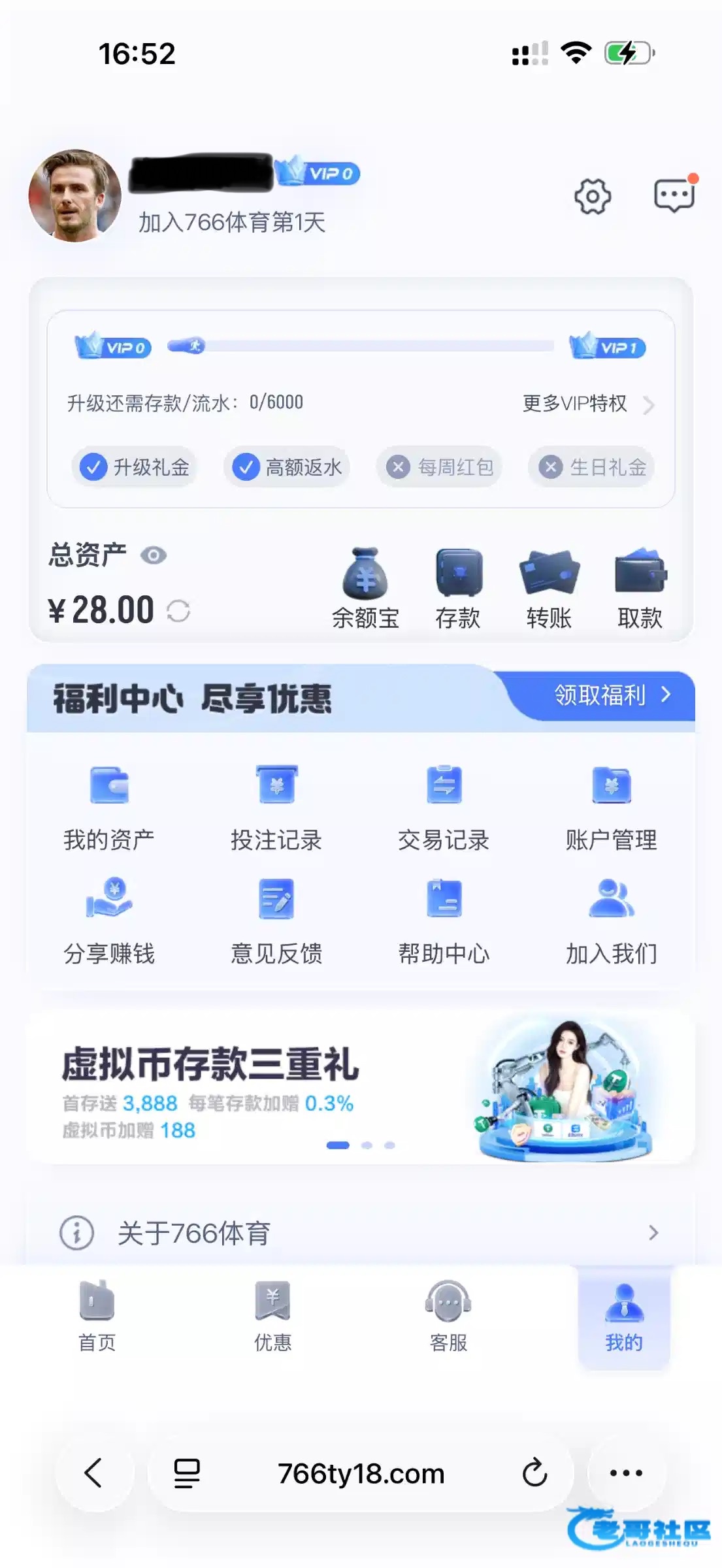722x1568 pixels.
Task: Refresh the ¥28.00 balance
Action: (178, 612)
